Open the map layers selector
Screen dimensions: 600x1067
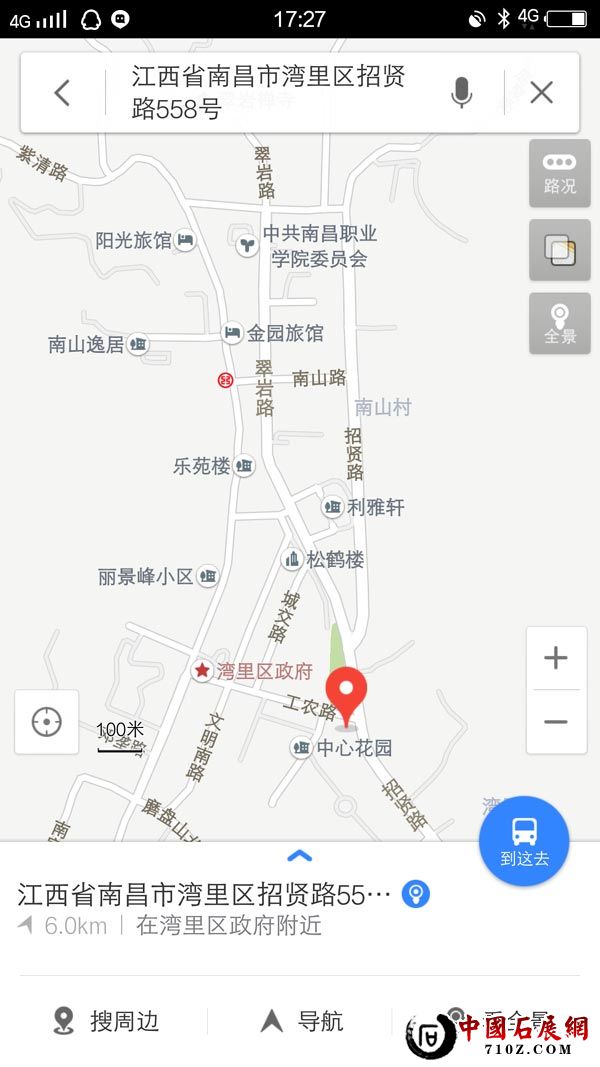click(x=560, y=250)
